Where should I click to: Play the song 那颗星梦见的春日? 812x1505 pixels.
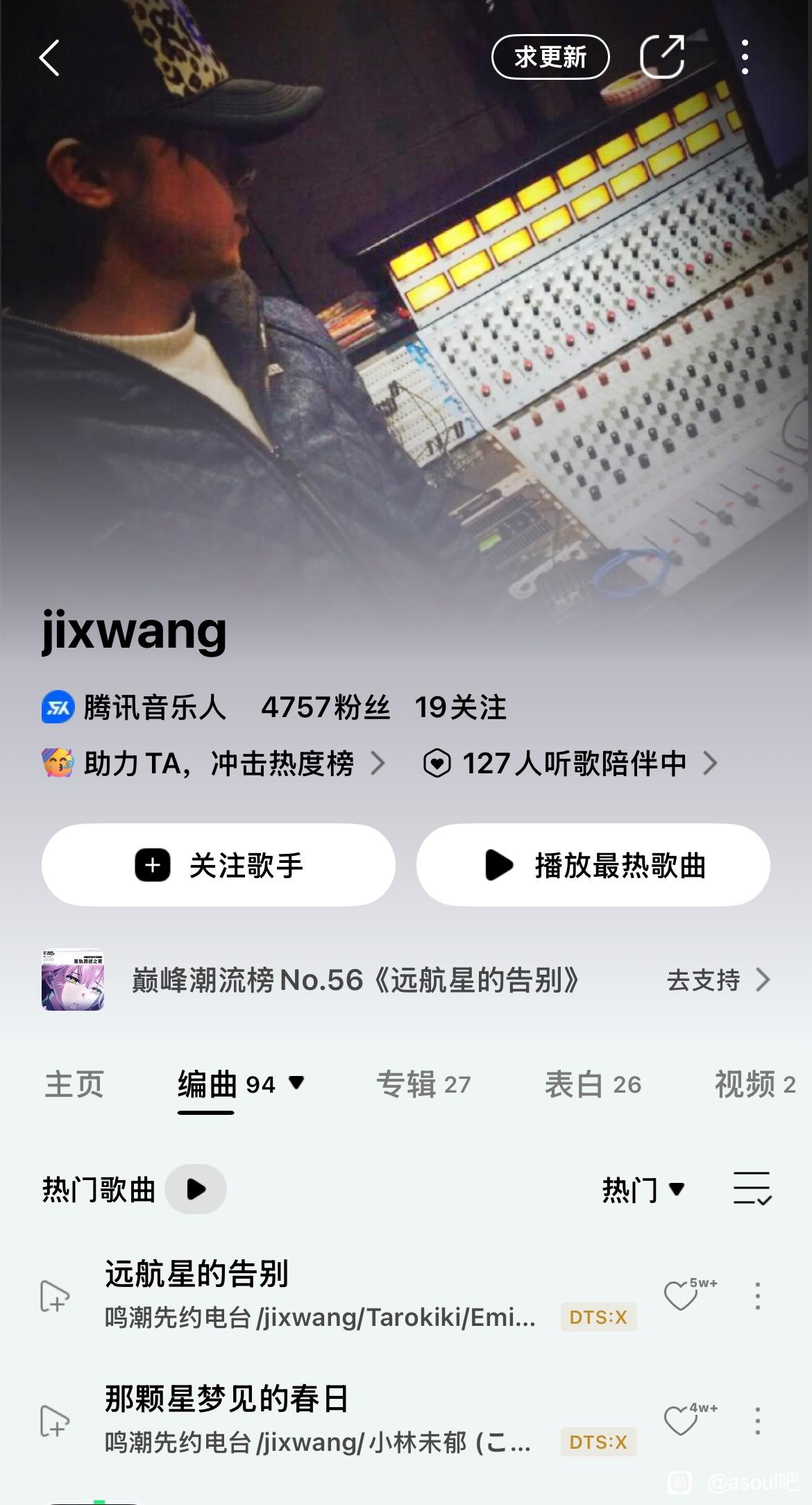pos(226,1399)
